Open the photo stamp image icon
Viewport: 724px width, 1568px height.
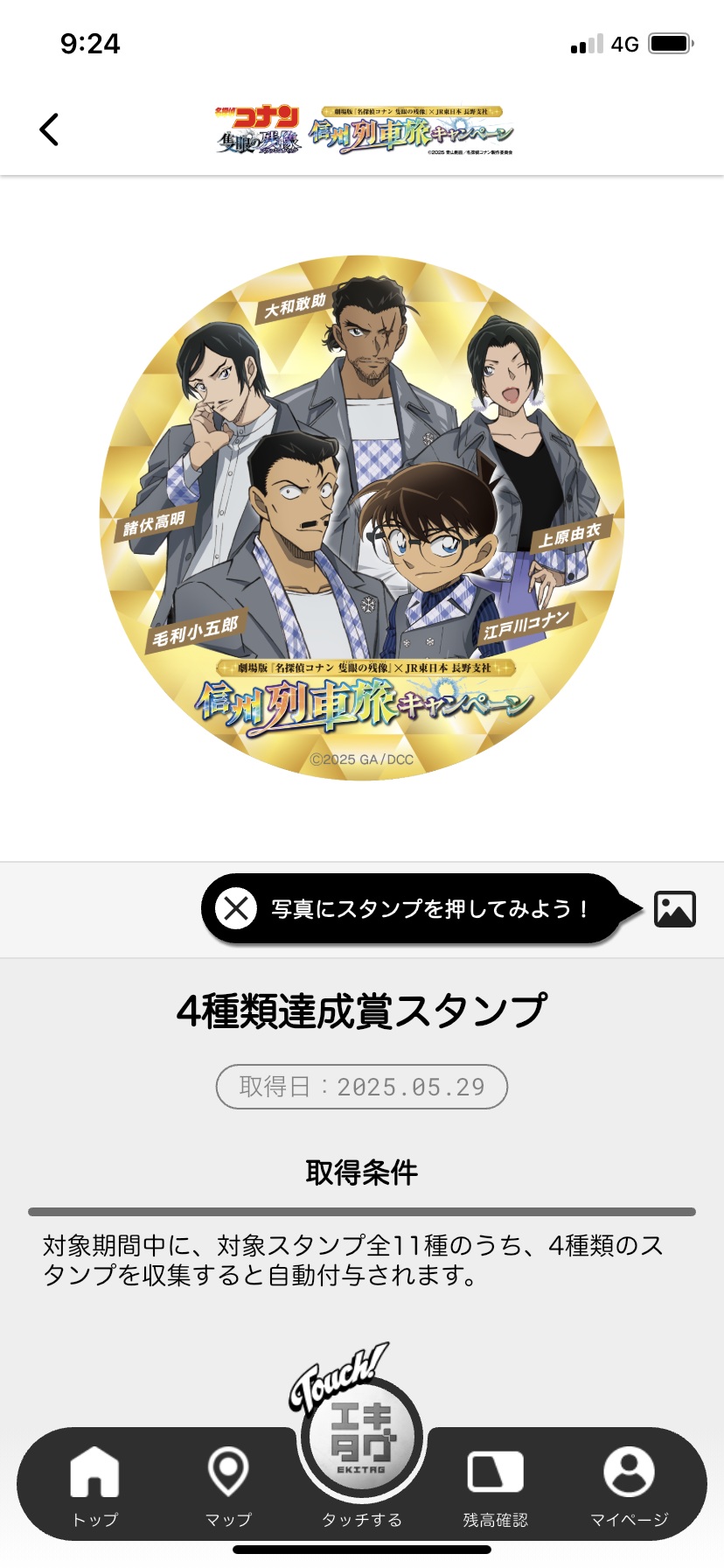click(675, 909)
